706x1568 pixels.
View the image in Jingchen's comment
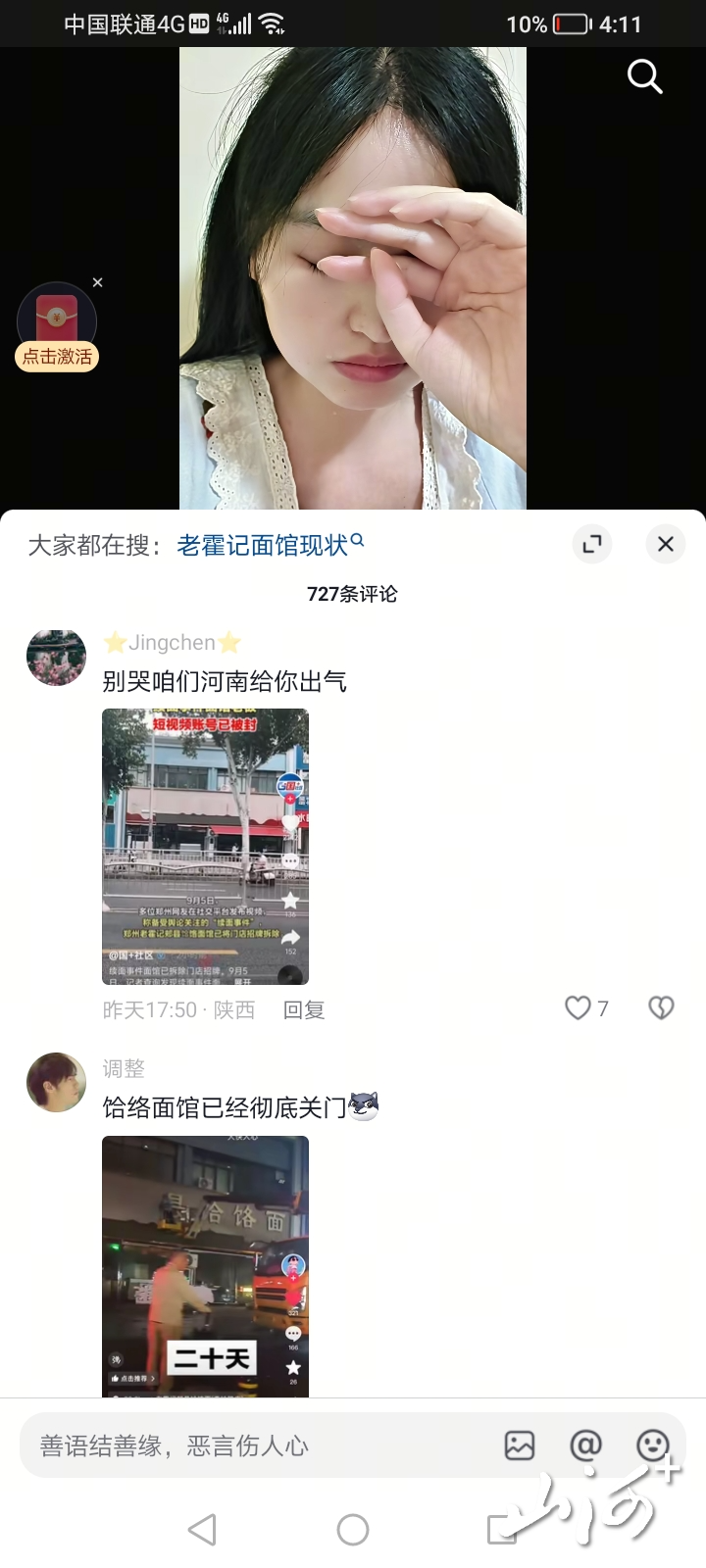tap(205, 846)
